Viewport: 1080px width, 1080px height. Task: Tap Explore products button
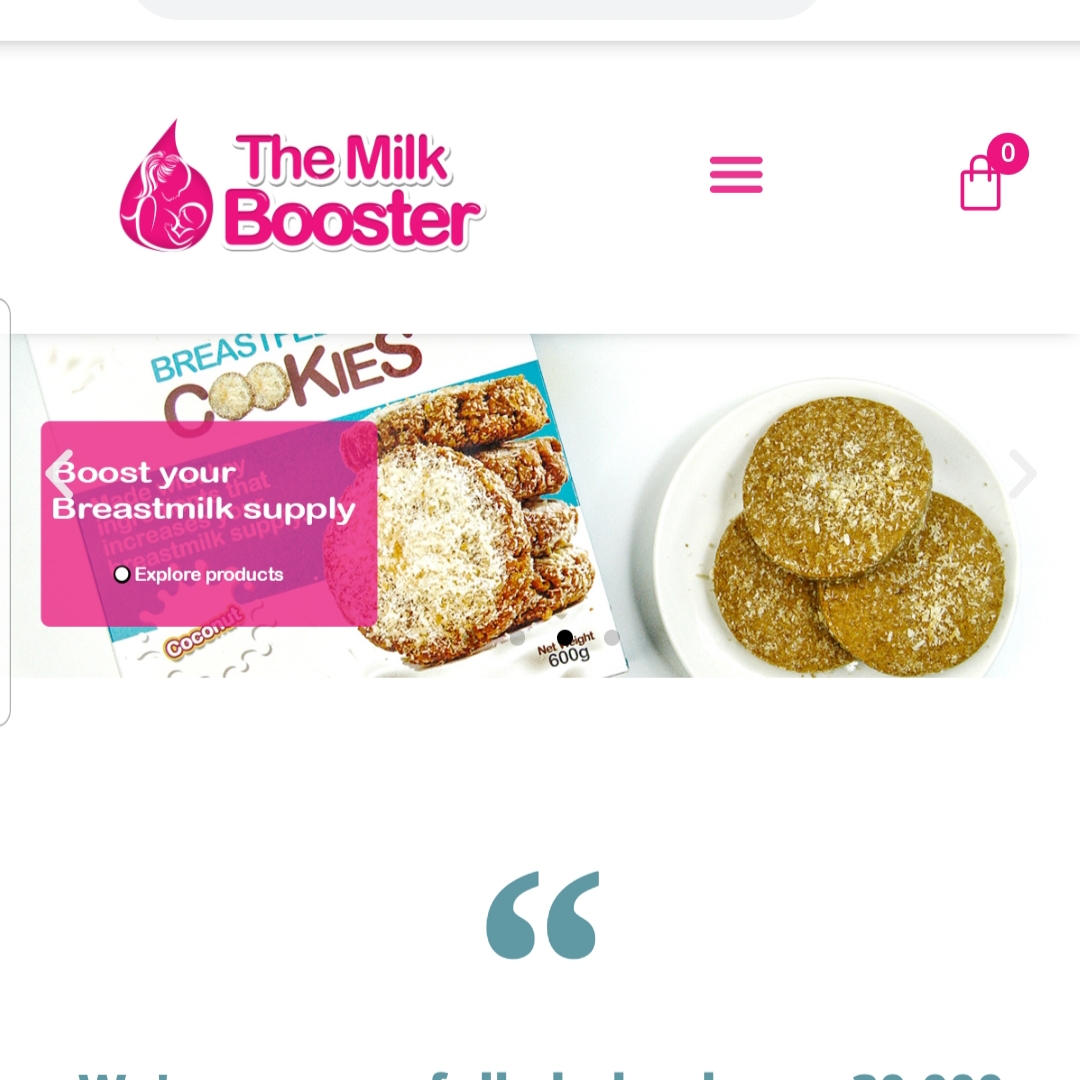tap(199, 574)
